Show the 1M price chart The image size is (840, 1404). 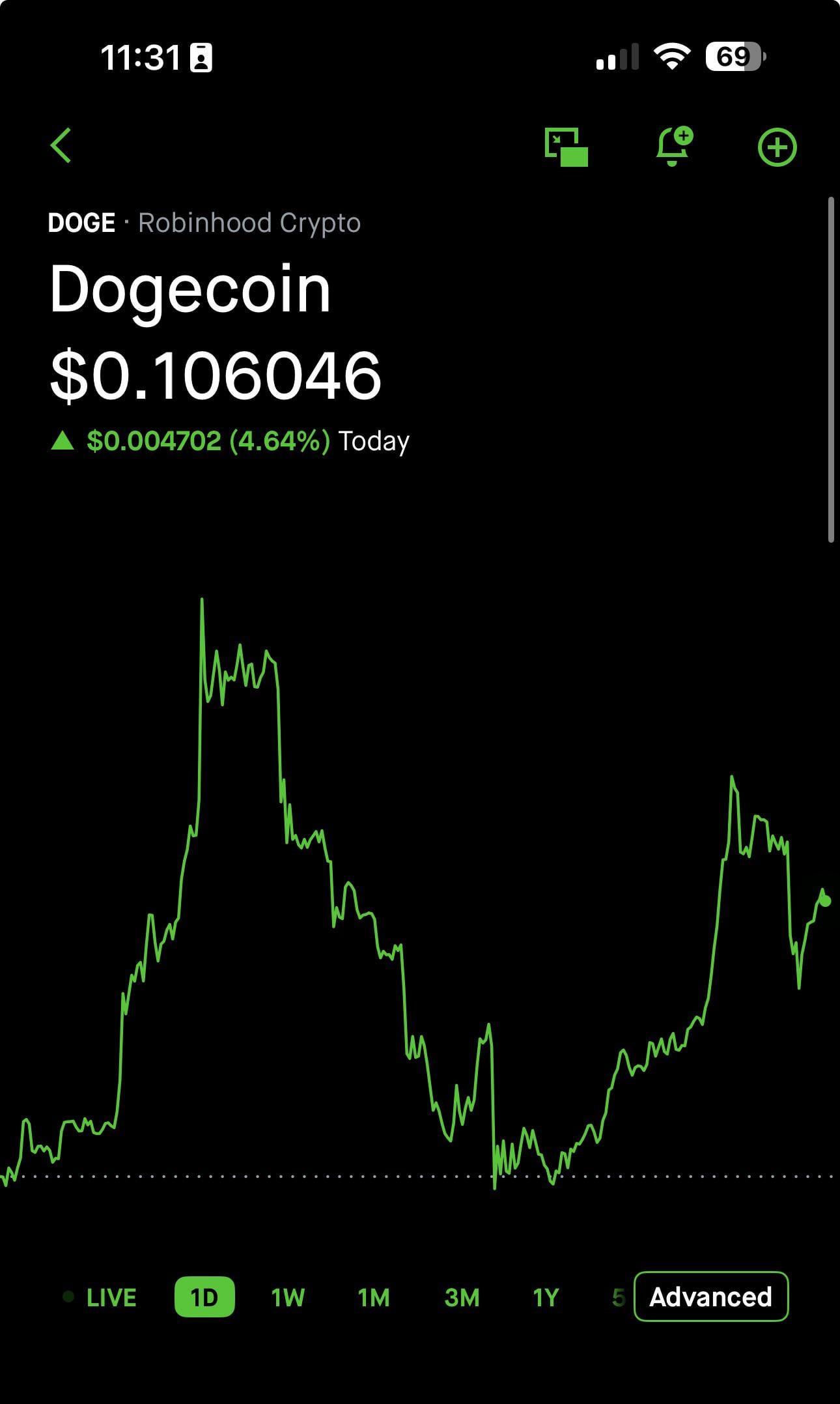pos(374,1297)
